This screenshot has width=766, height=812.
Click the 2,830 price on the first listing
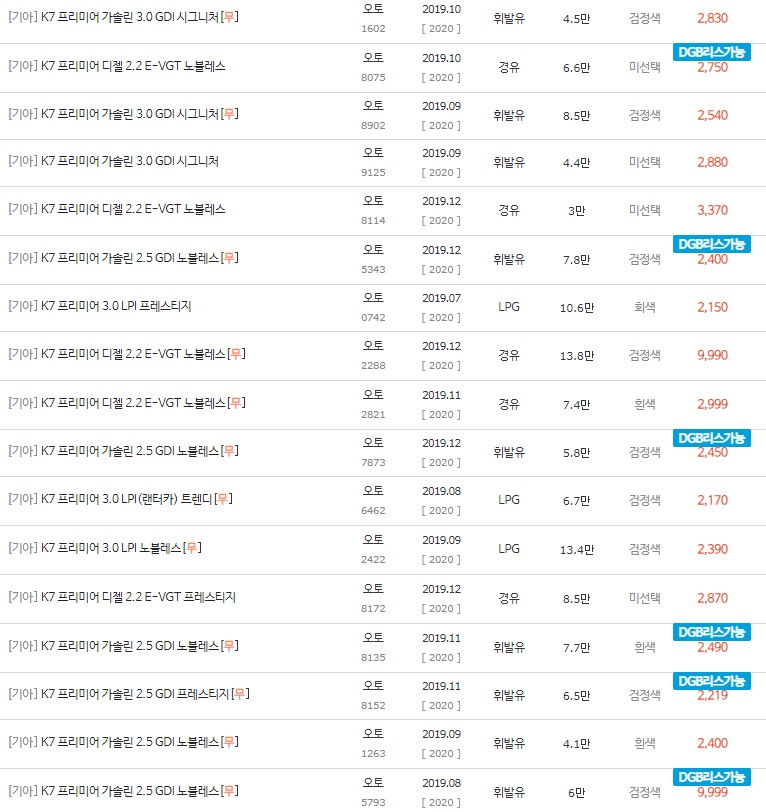tap(713, 19)
